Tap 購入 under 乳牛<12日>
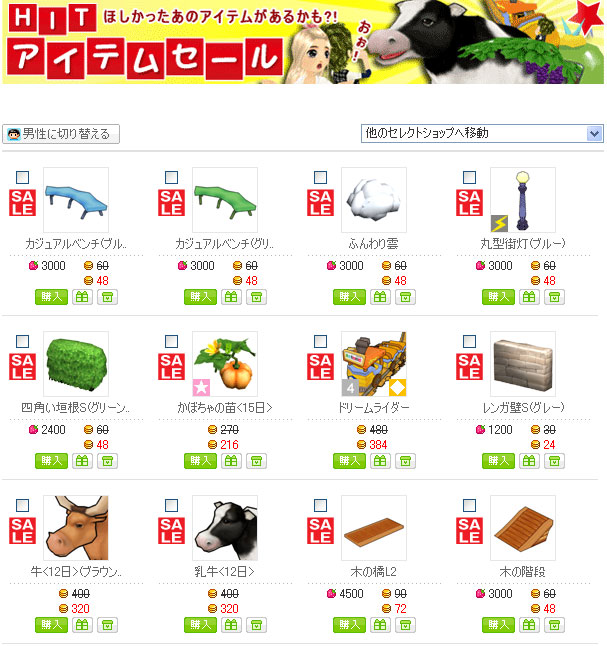Image resolution: width=607 pixels, height=647 pixels. pyautogui.click(x=200, y=624)
